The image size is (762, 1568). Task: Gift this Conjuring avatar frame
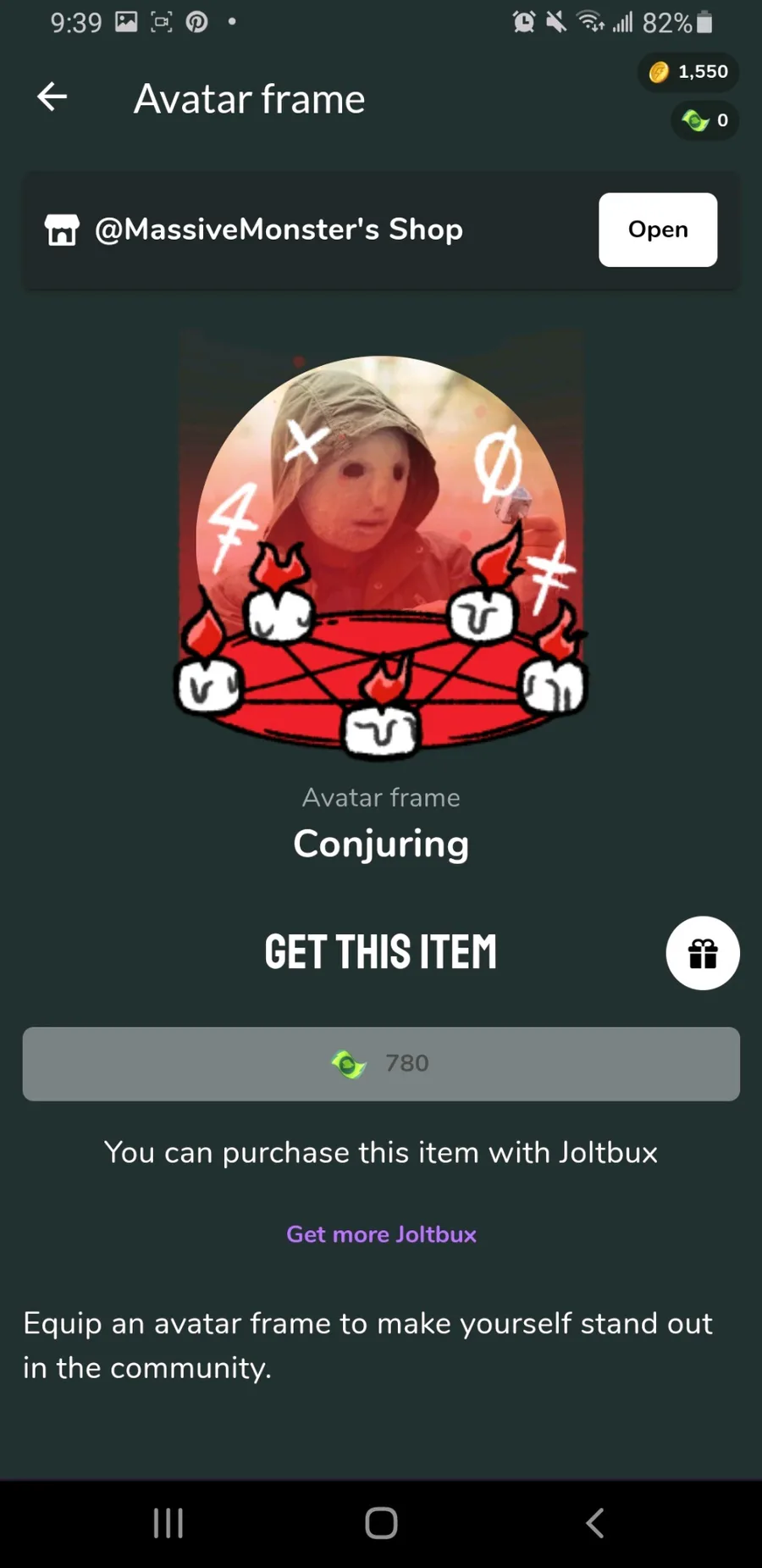pos(702,953)
